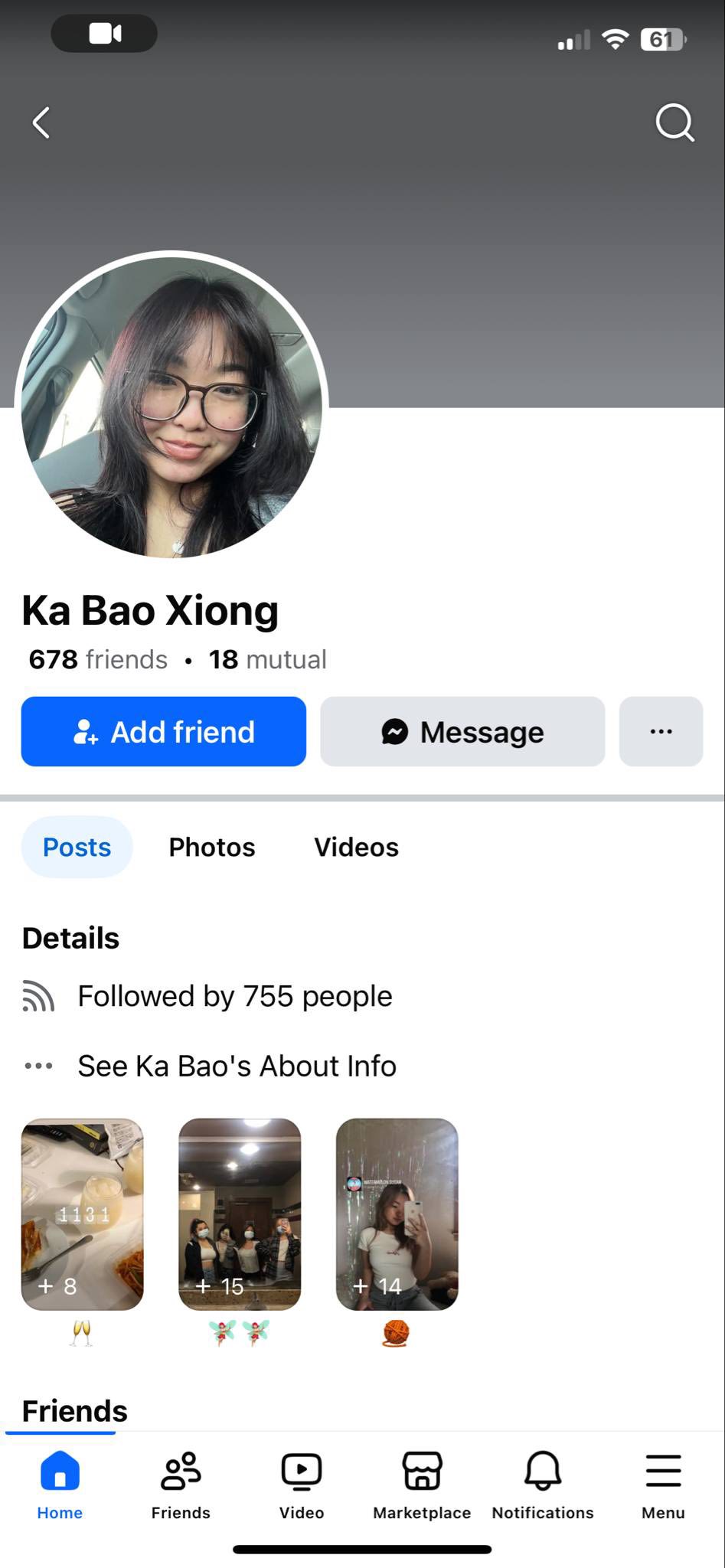Tap the Add friend button
This screenshot has width=725, height=1568.
[x=163, y=731]
